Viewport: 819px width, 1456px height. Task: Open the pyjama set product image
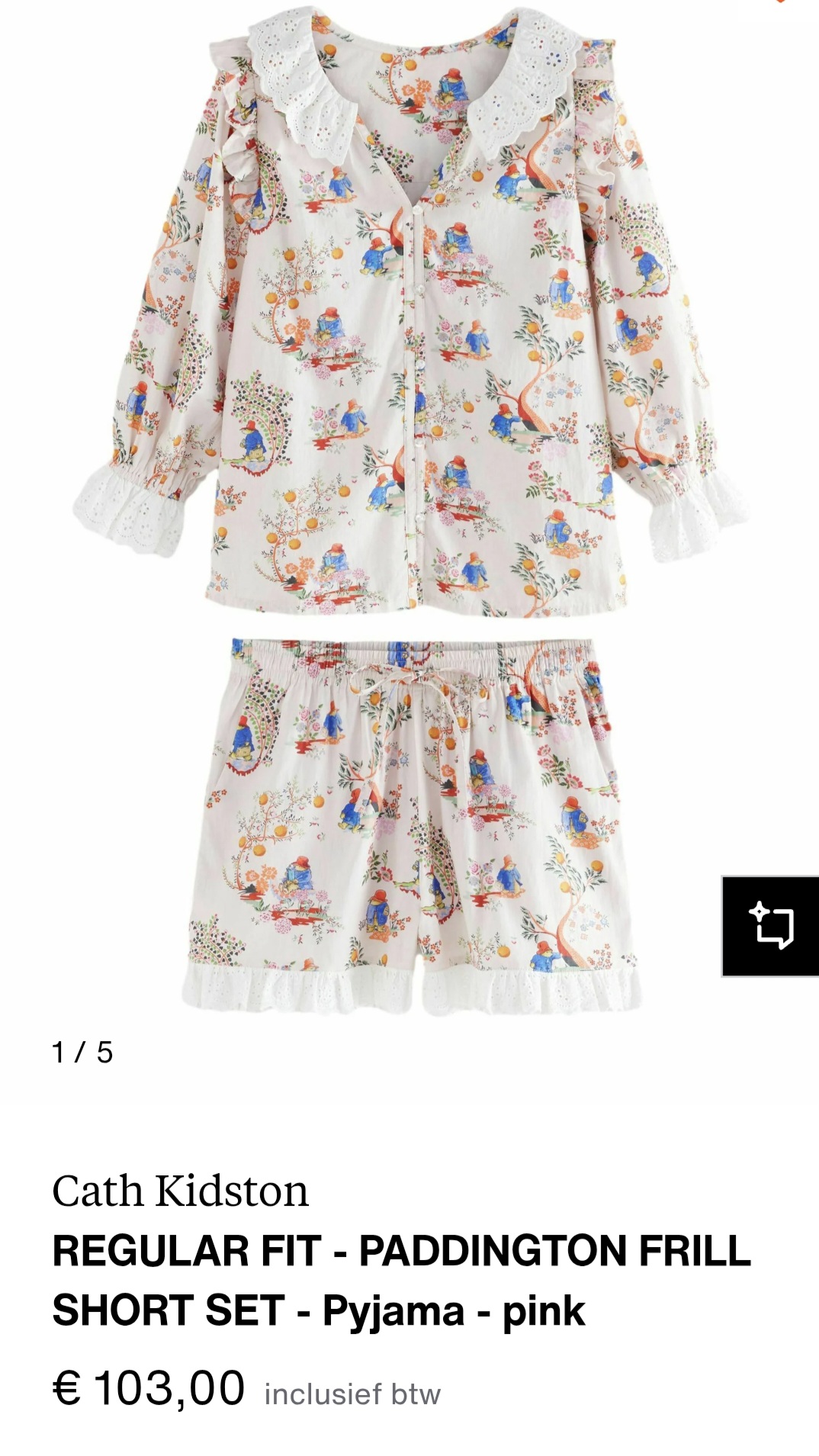(409, 509)
